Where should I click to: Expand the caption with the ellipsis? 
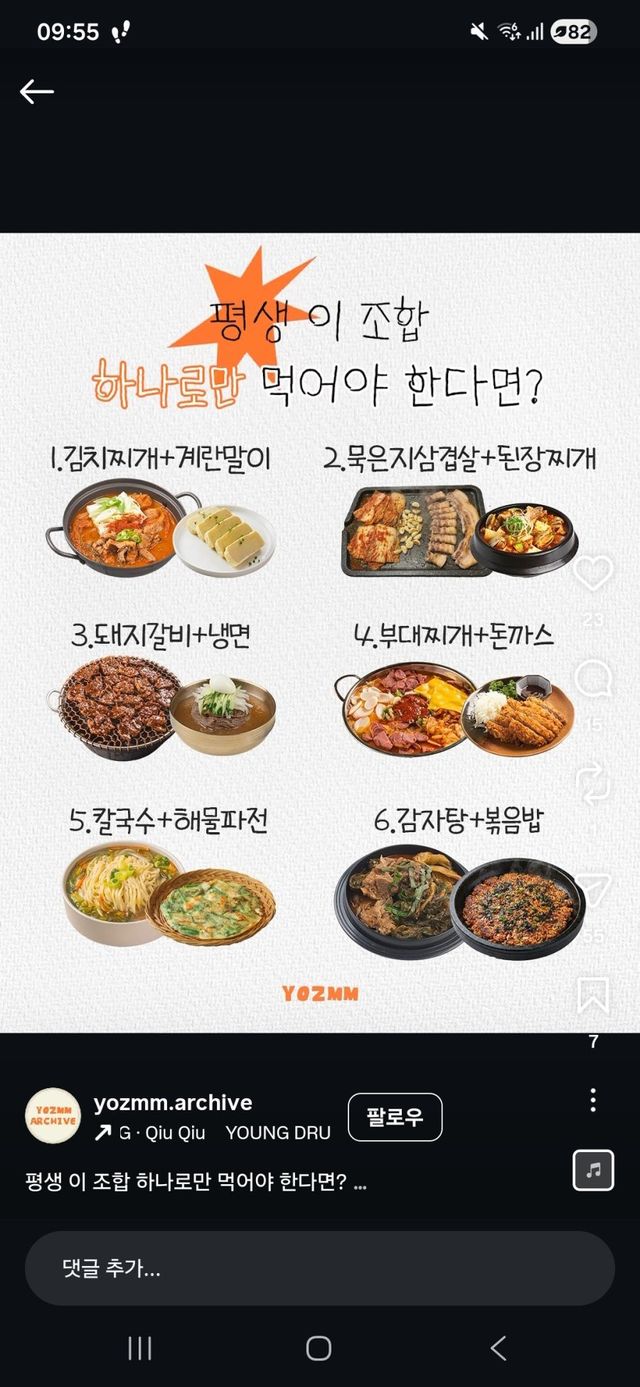pos(360,1182)
